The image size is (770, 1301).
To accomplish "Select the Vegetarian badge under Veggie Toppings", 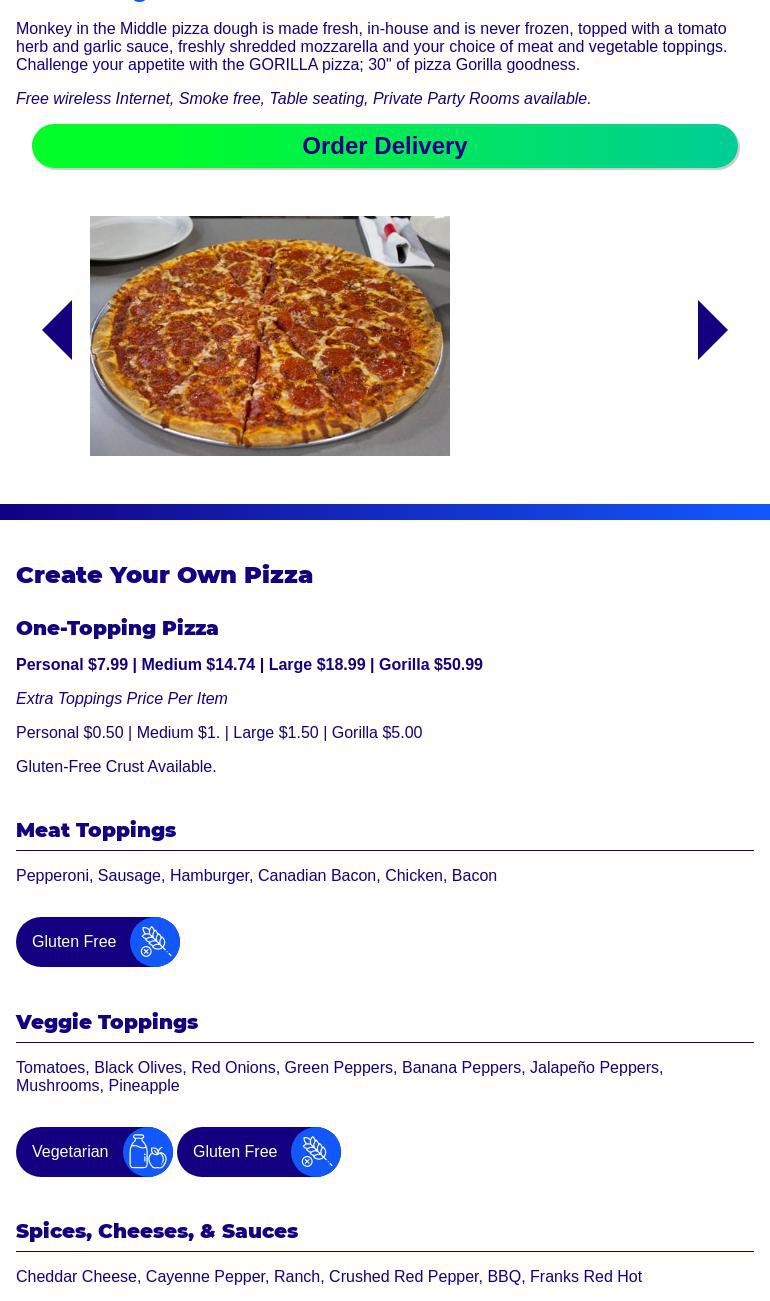I will pyautogui.click(x=94, y=1151).
